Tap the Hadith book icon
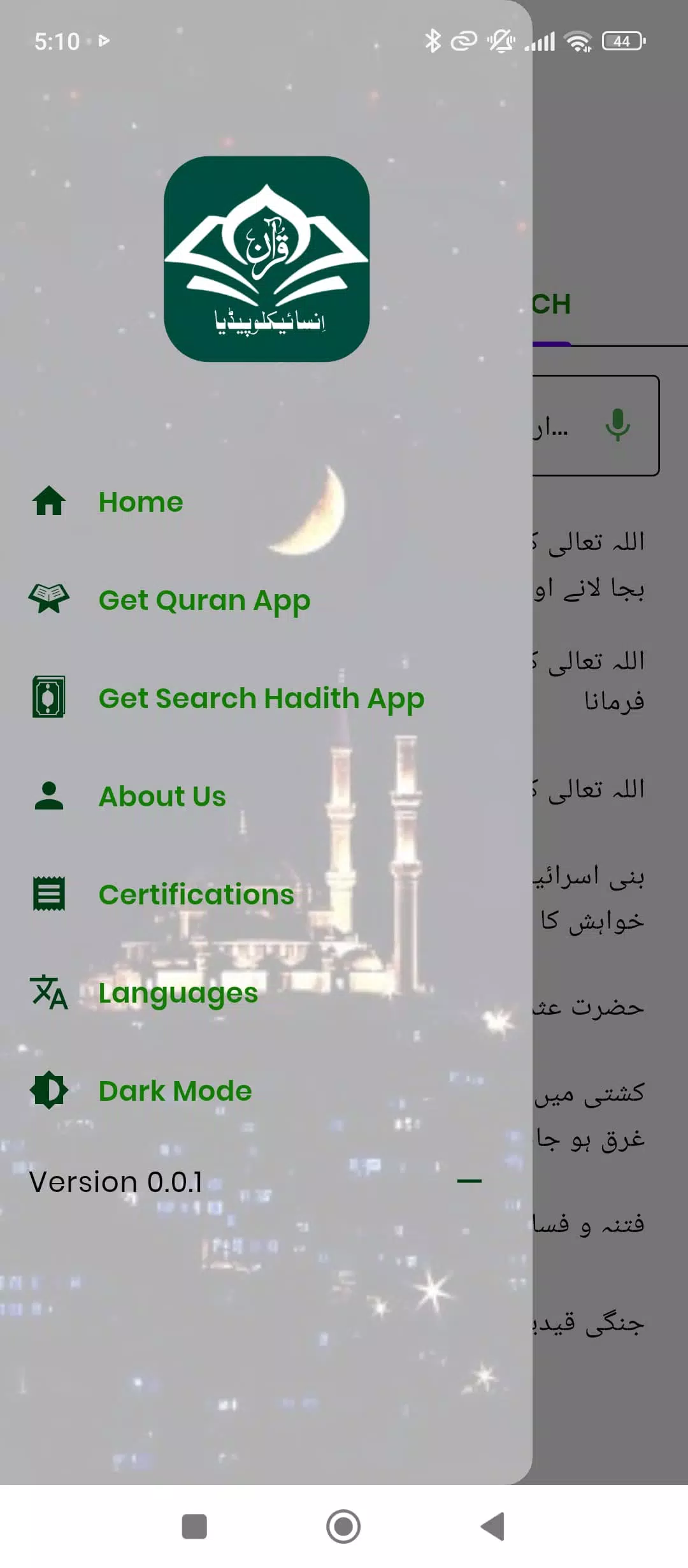The image size is (688, 1568). tap(48, 697)
